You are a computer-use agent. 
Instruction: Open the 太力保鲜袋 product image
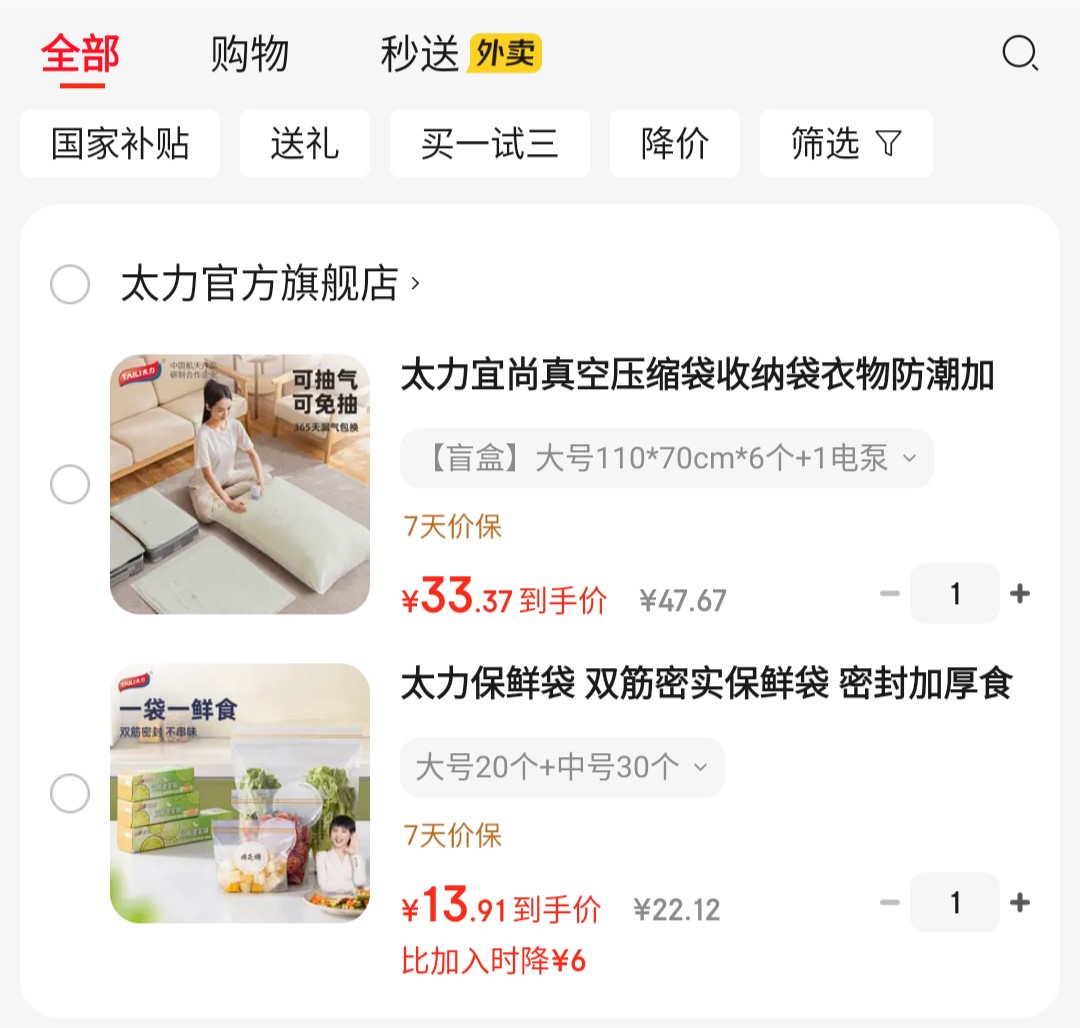[x=240, y=793]
